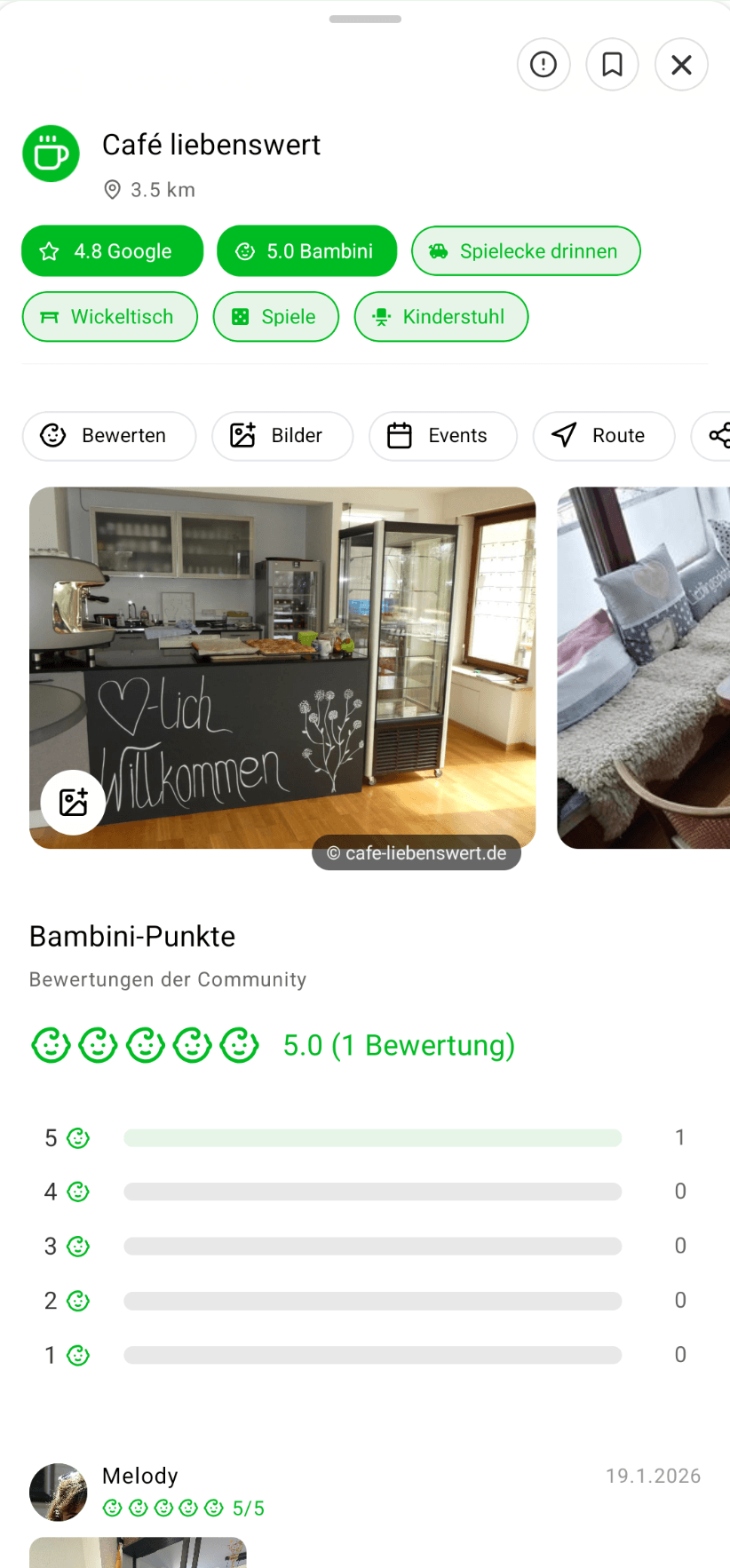
Task: Click the location pin icon showing 3.5 km
Action: (112, 189)
